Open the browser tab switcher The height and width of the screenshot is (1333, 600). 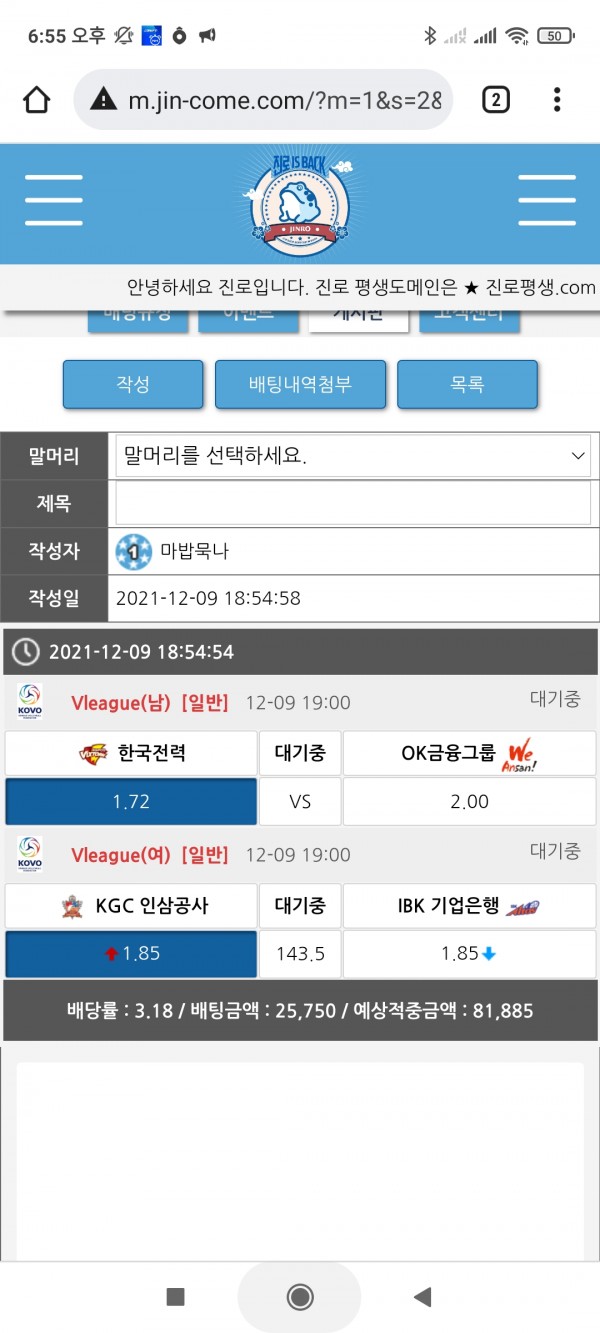point(495,99)
